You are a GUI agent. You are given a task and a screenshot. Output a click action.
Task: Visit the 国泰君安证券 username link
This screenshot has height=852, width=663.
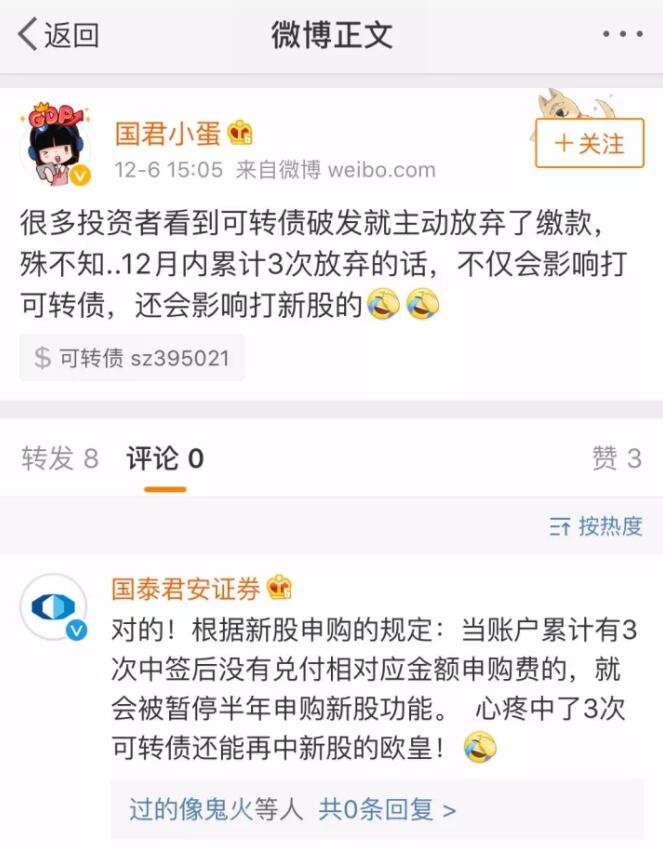click(x=186, y=588)
